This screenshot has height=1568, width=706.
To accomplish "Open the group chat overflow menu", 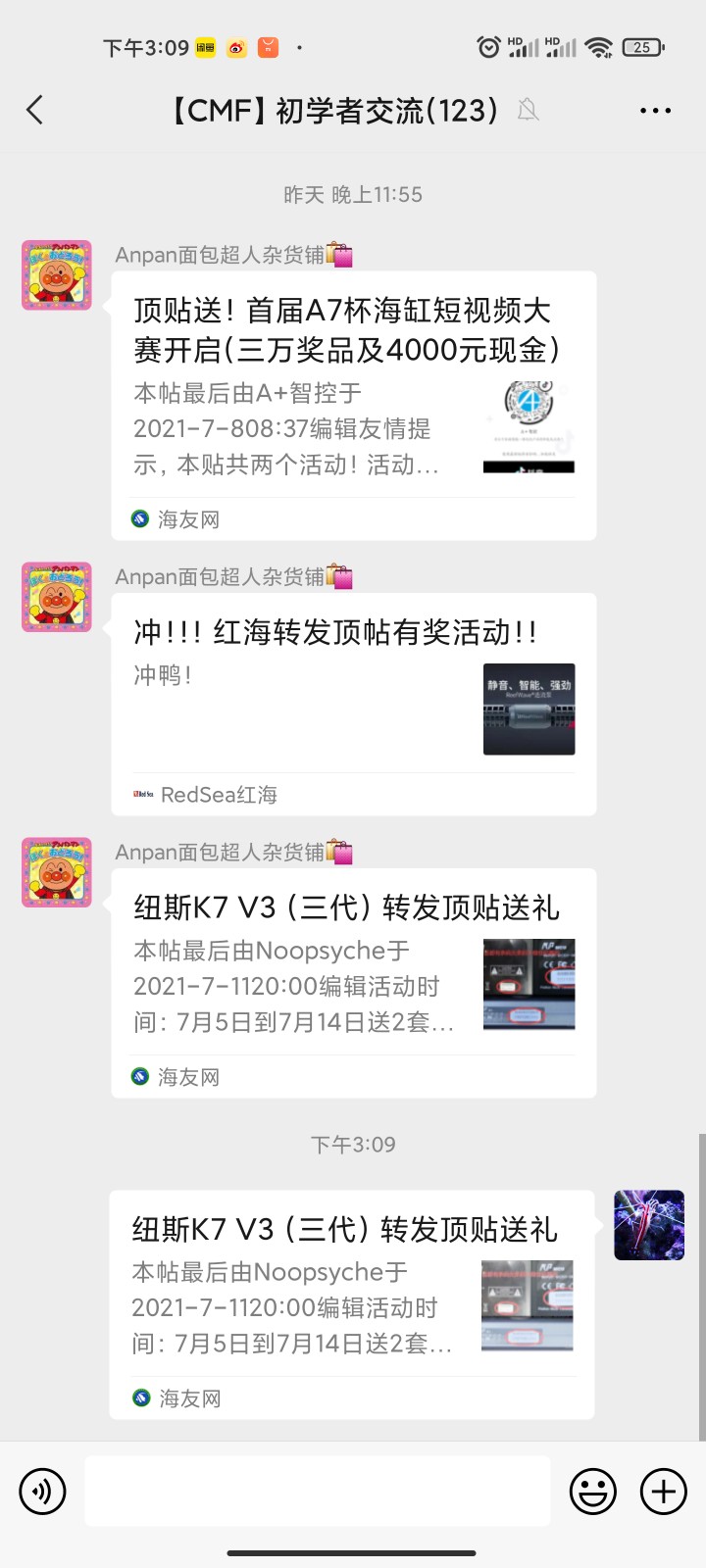I will point(655,111).
